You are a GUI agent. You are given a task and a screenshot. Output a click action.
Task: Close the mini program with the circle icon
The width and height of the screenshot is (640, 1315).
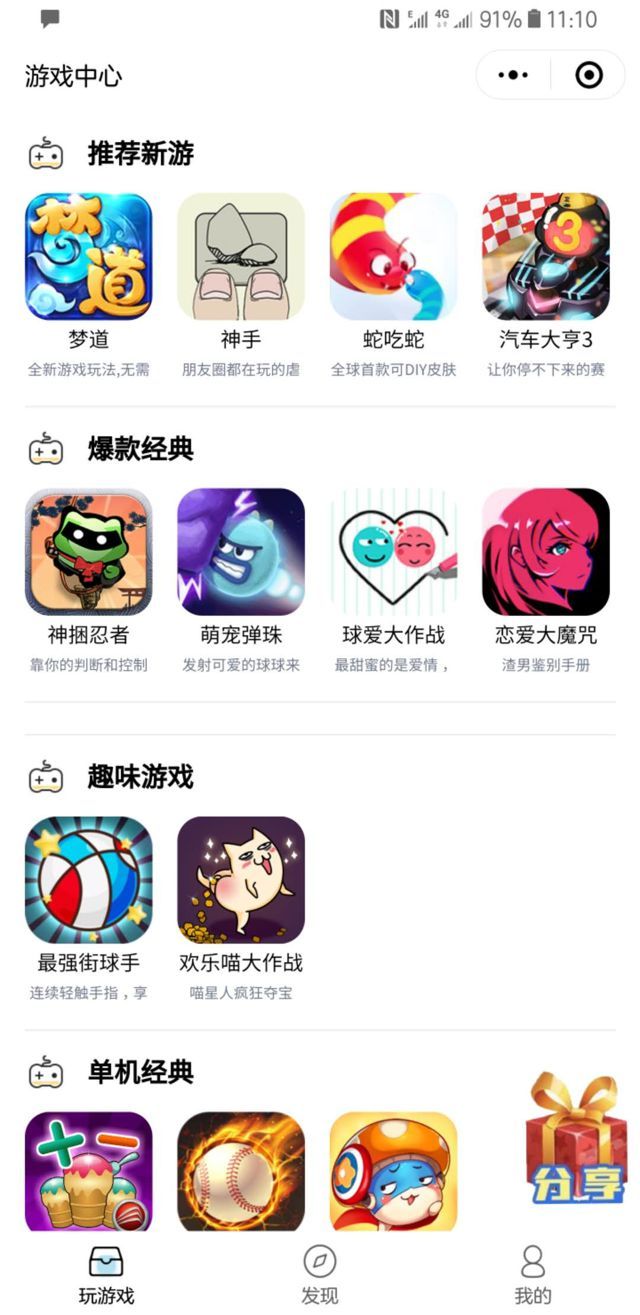589,75
